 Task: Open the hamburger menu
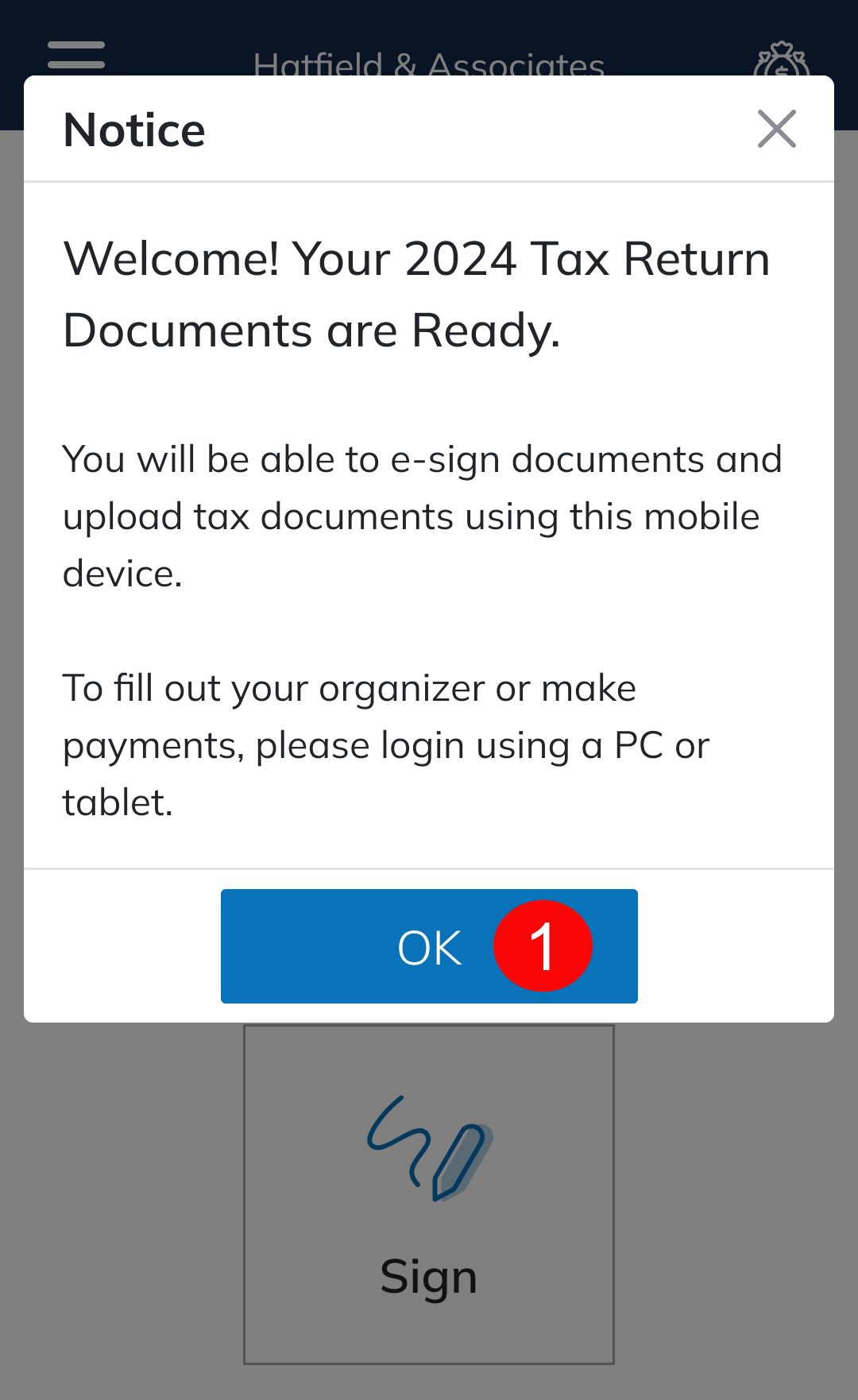coord(76,54)
